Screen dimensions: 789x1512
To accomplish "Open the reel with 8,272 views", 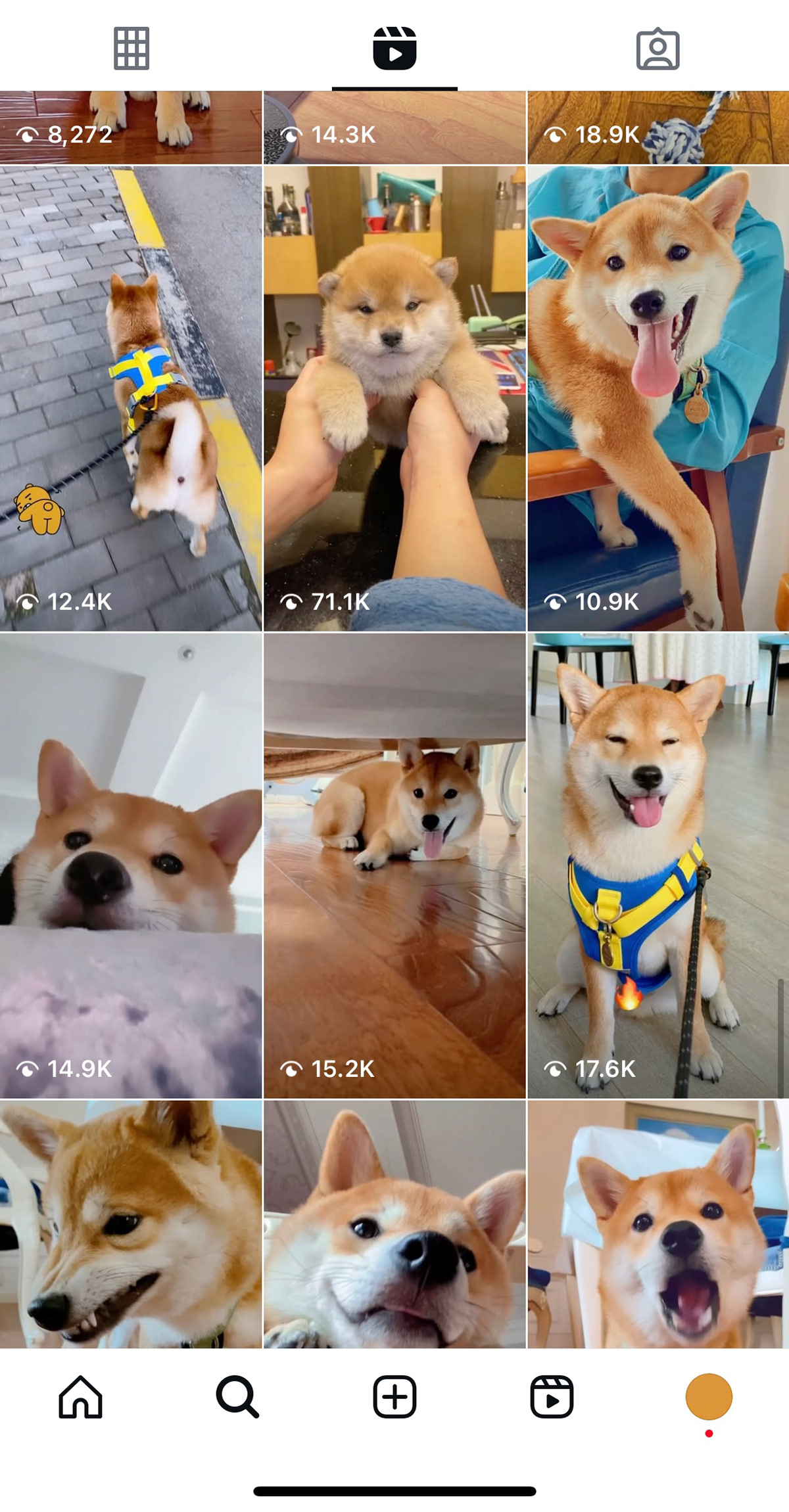I will click(x=131, y=127).
